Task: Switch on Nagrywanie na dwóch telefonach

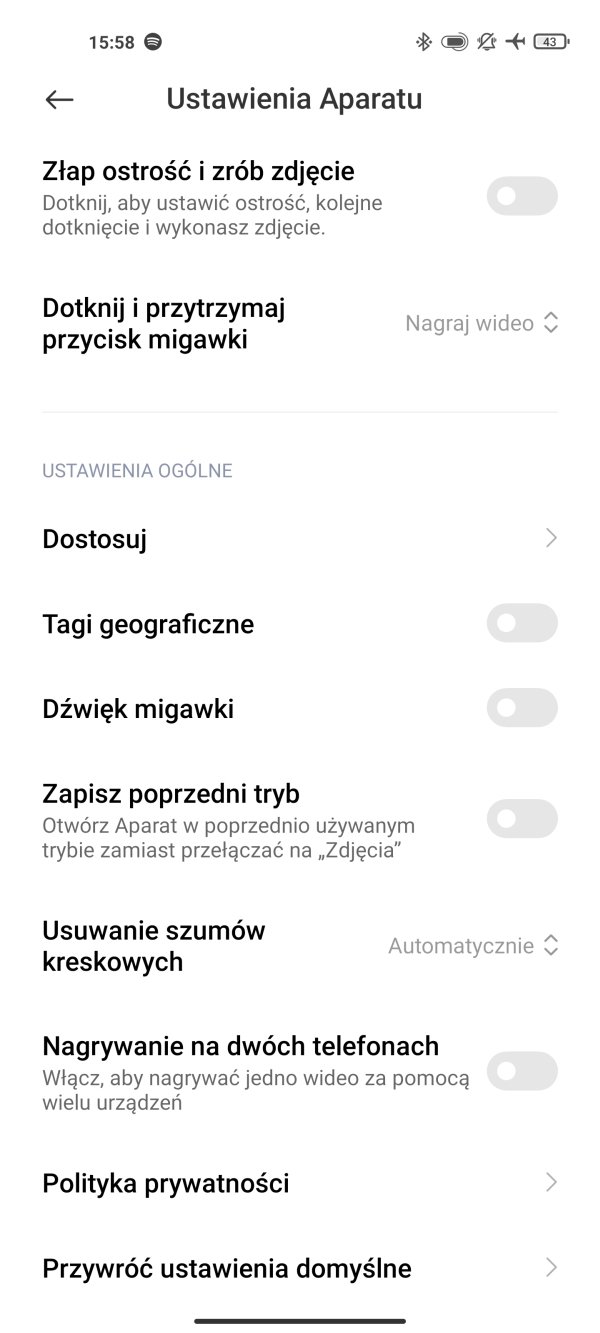Action: (x=522, y=1071)
